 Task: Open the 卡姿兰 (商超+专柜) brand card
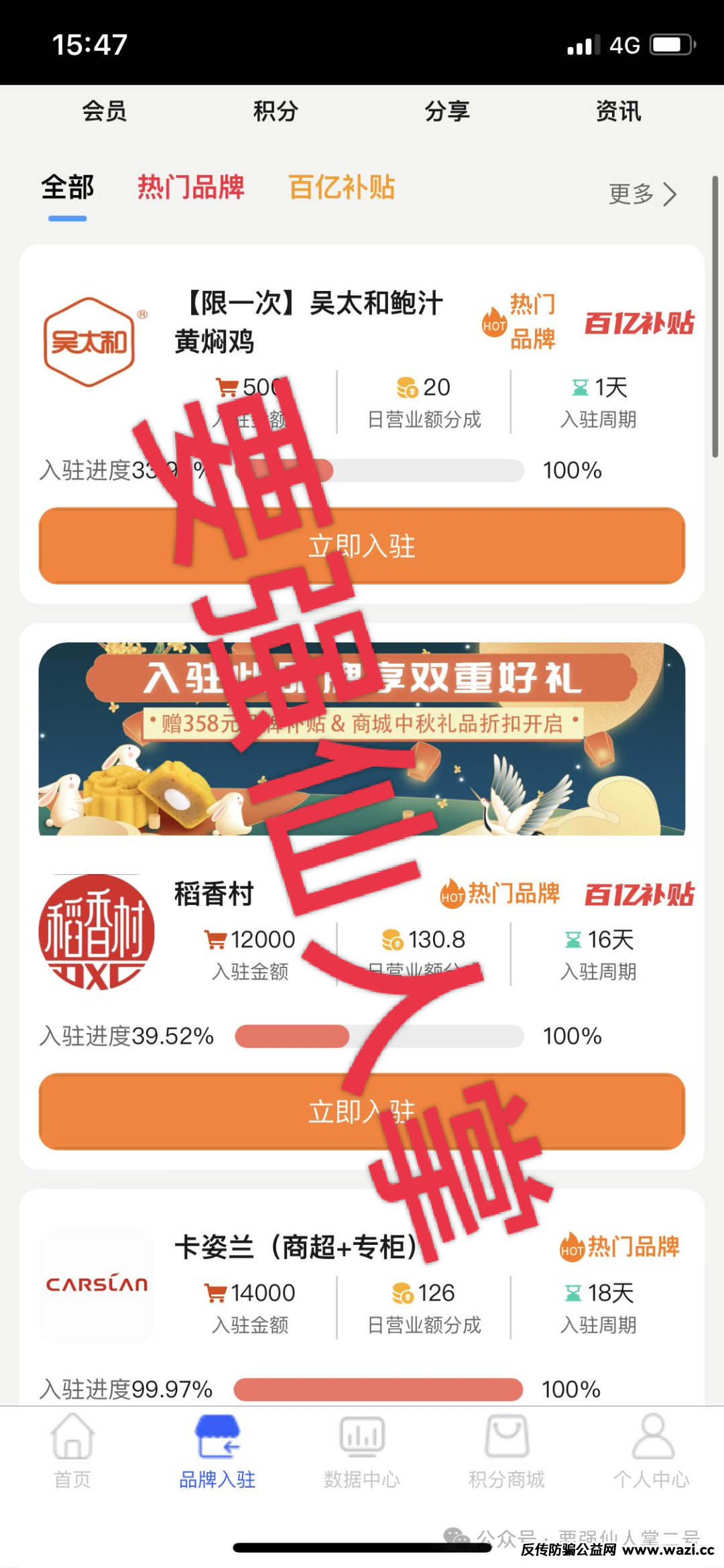tap(295, 1248)
